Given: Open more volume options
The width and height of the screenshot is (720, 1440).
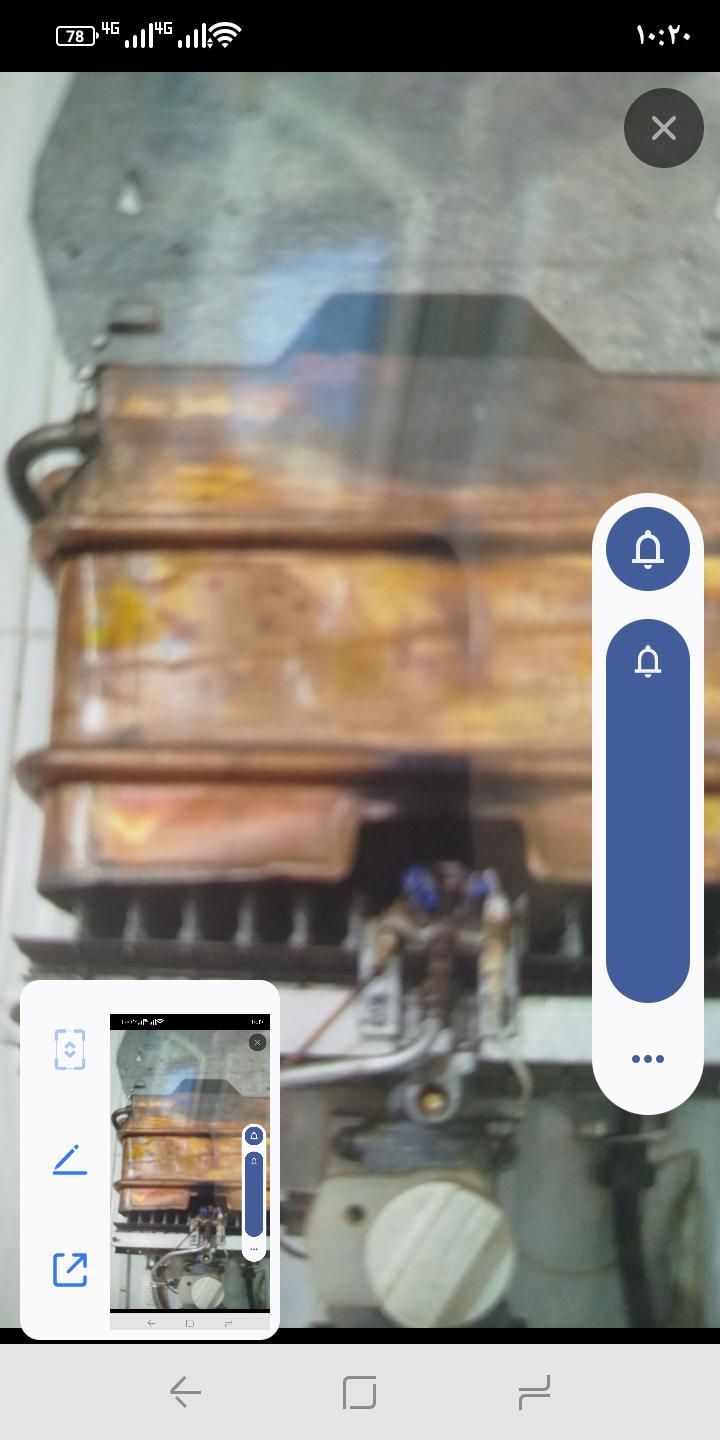Looking at the screenshot, I should (x=648, y=1059).
